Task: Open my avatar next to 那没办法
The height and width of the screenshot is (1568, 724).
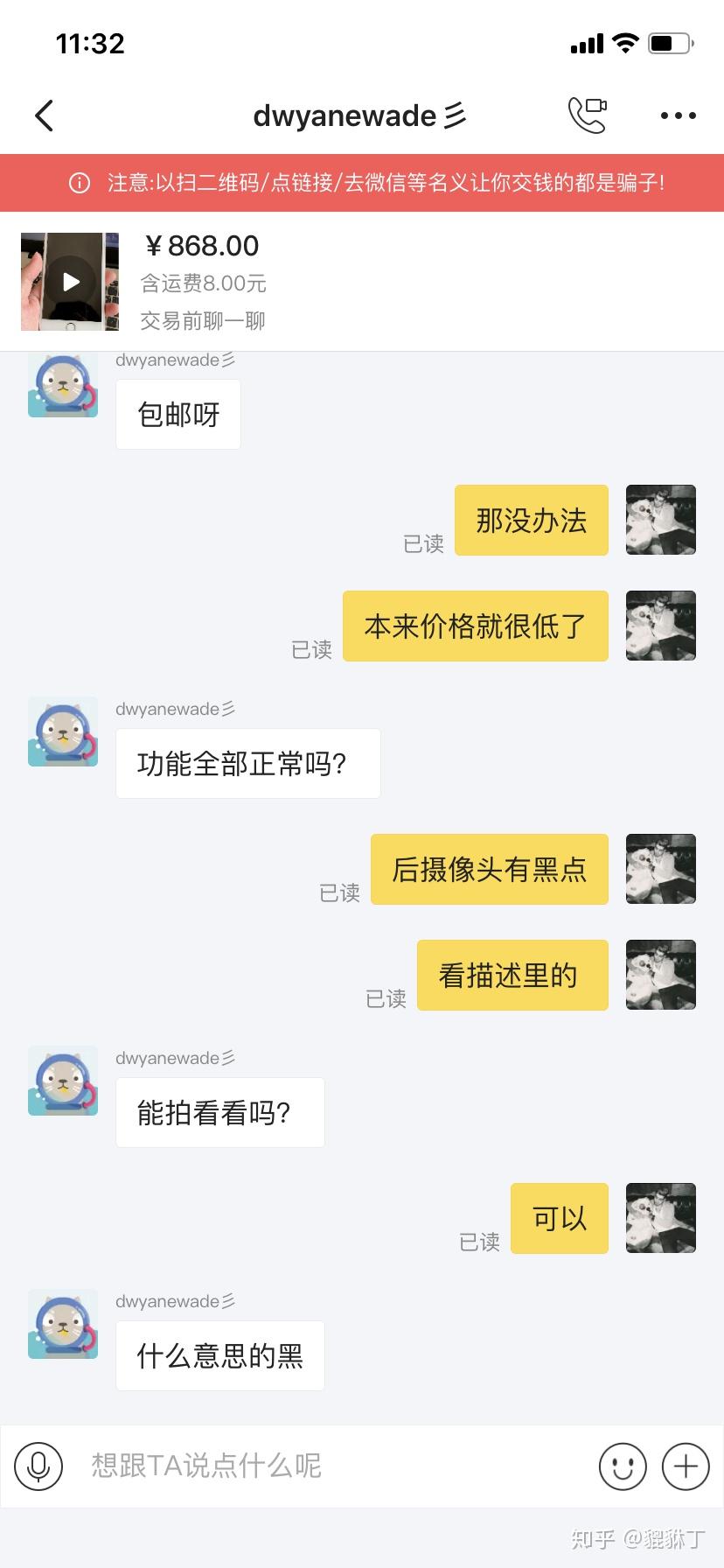Action: (x=661, y=520)
